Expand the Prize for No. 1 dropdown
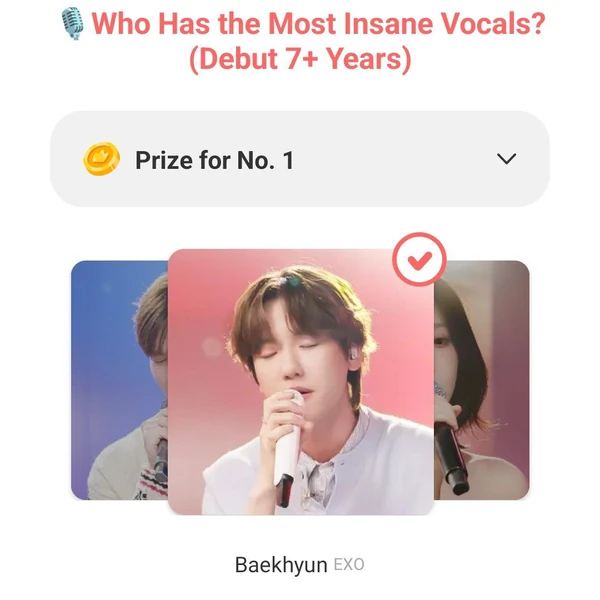 [507, 159]
